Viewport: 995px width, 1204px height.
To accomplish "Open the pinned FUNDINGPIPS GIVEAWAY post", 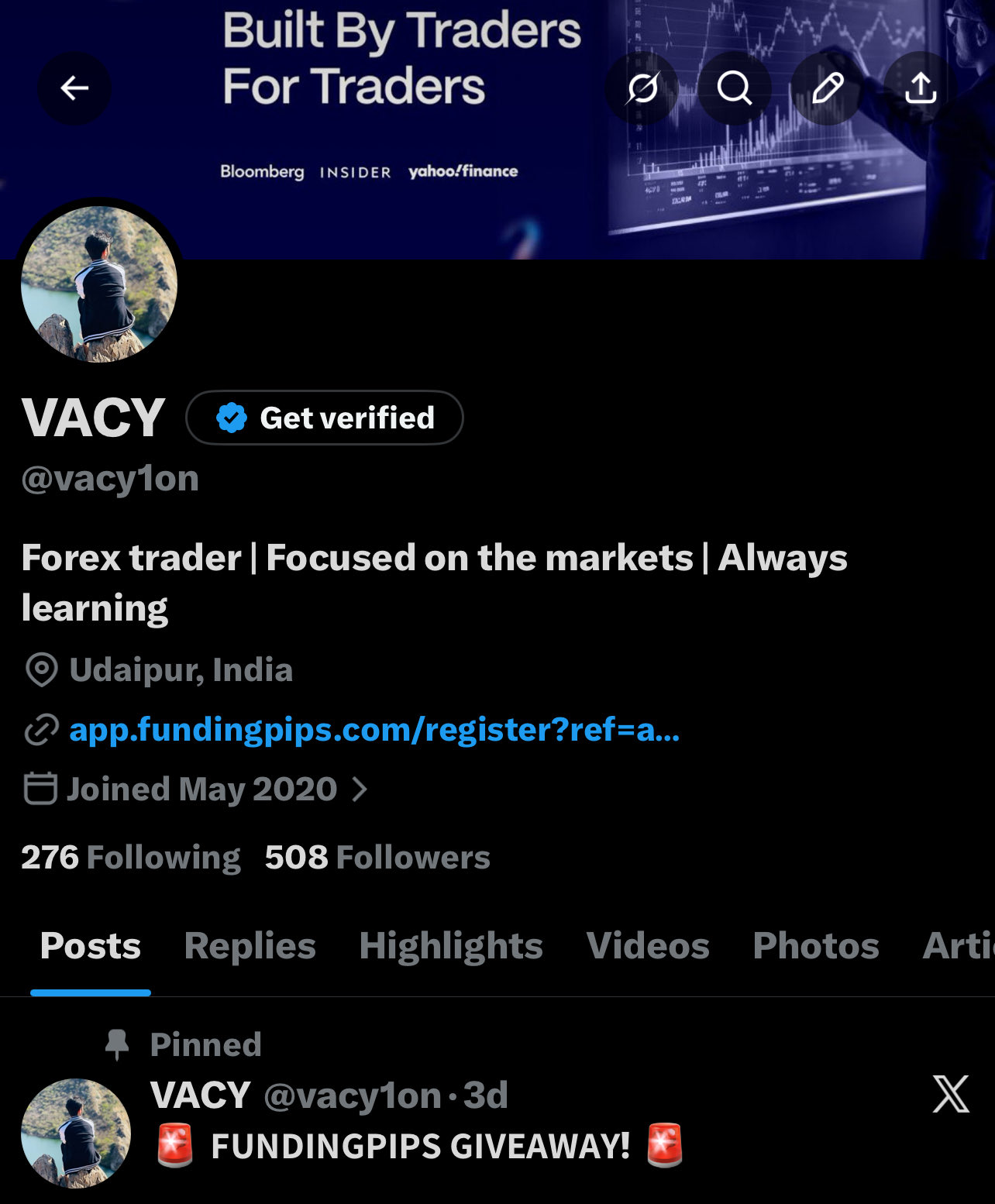I will tap(420, 1147).
